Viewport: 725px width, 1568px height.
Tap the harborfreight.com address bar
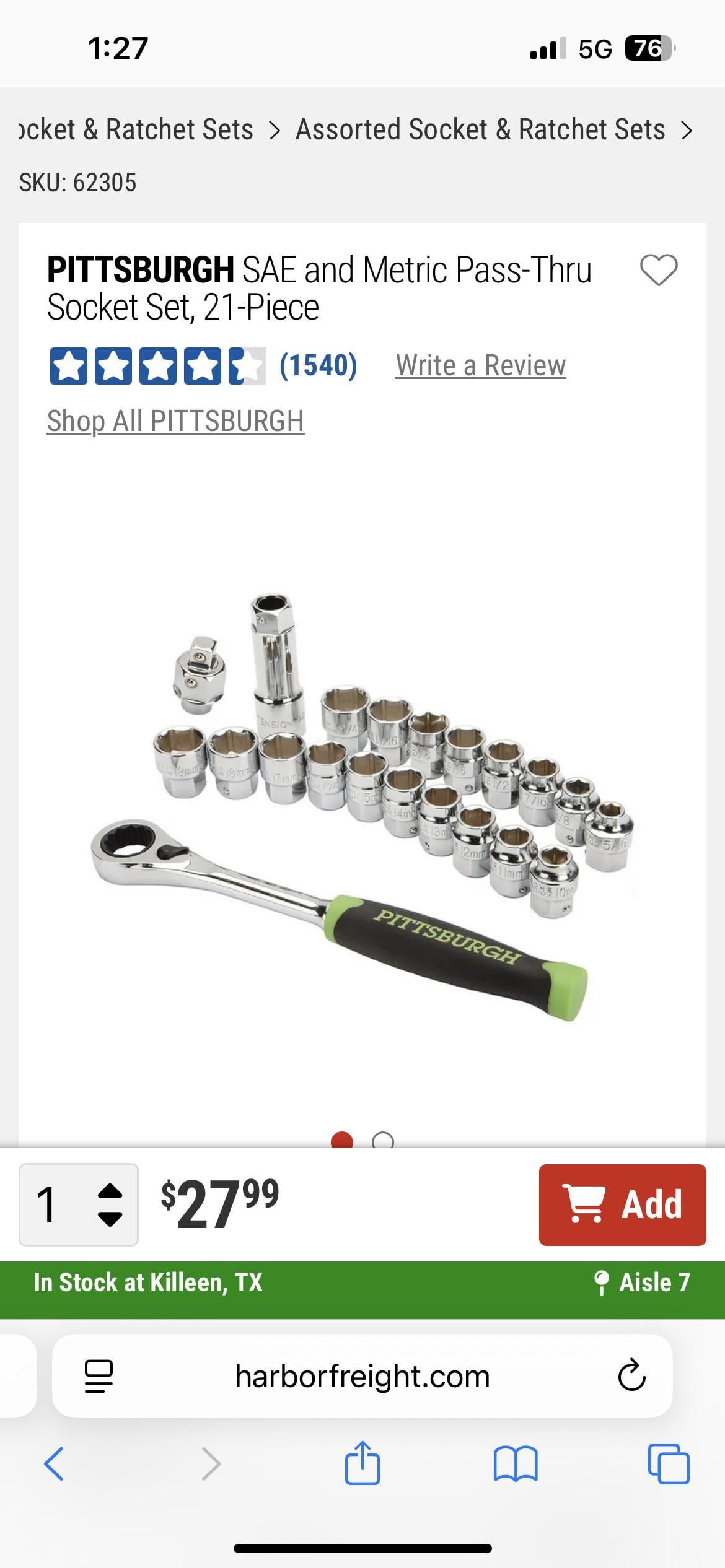pyautogui.click(x=362, y=1376)
